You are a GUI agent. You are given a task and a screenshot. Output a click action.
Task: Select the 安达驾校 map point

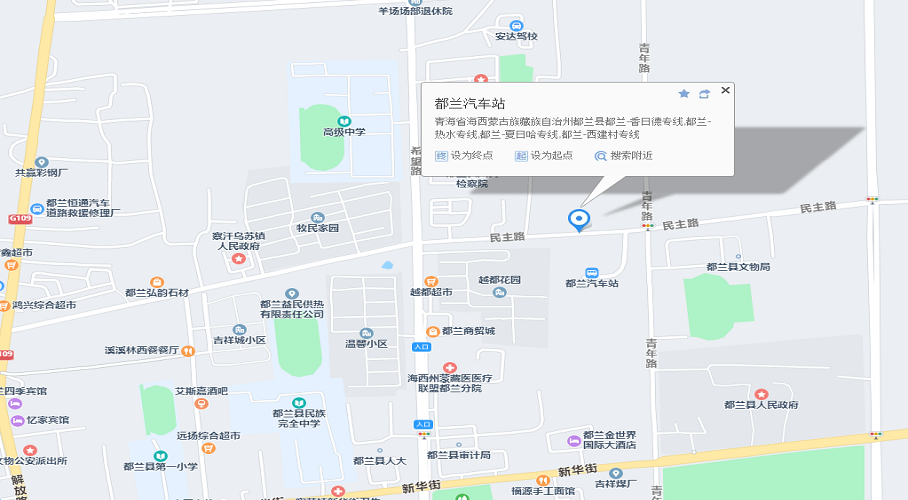[x=516, y=26]
